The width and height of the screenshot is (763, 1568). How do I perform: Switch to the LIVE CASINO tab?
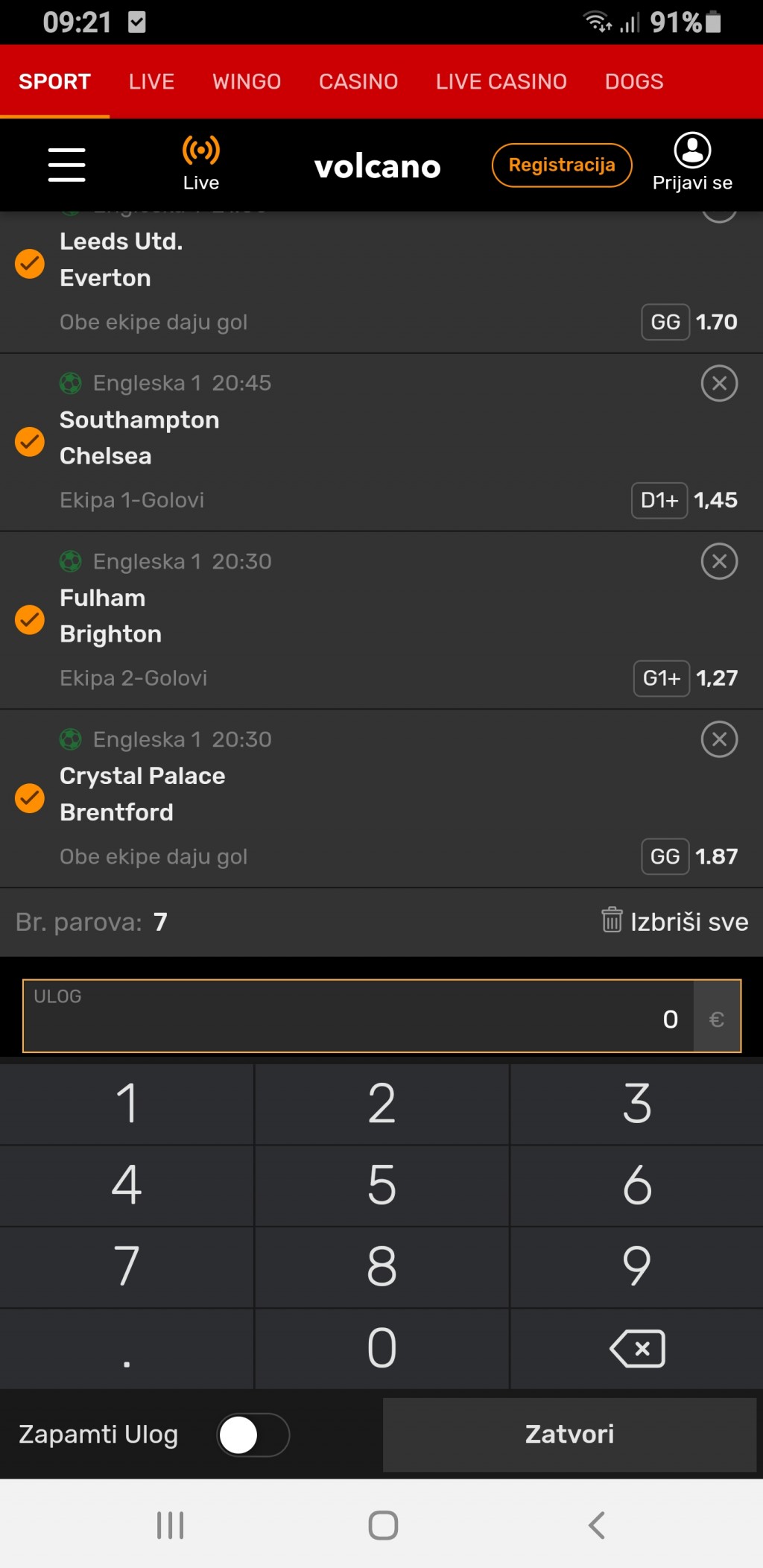(x=501, y=81)
